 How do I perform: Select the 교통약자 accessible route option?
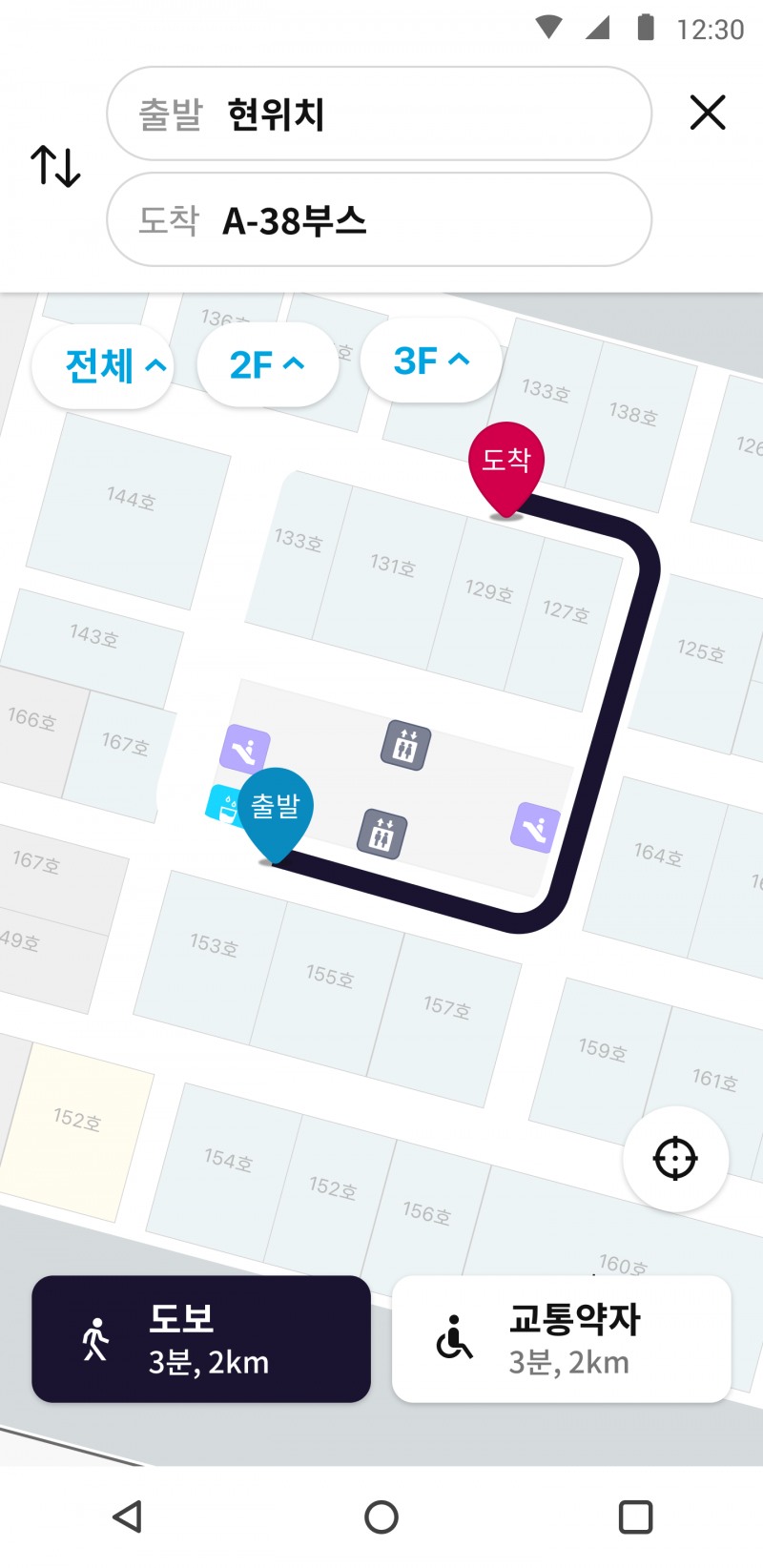(561, 1339)
